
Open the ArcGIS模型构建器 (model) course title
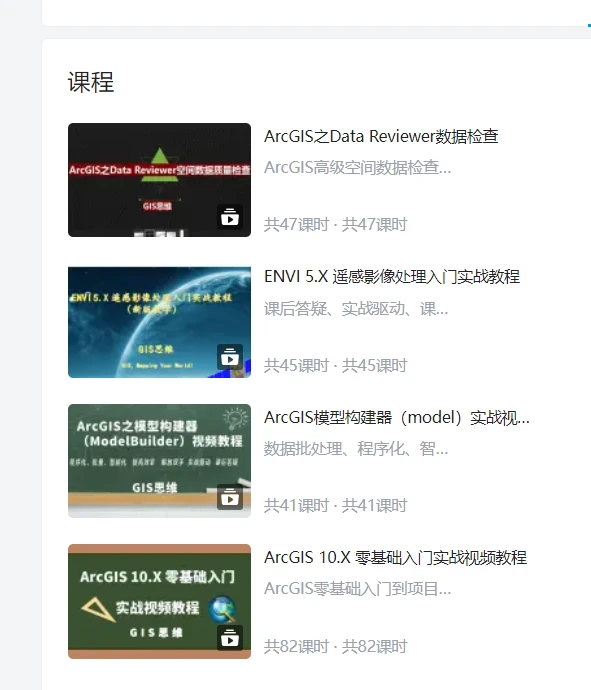point(397,417)
